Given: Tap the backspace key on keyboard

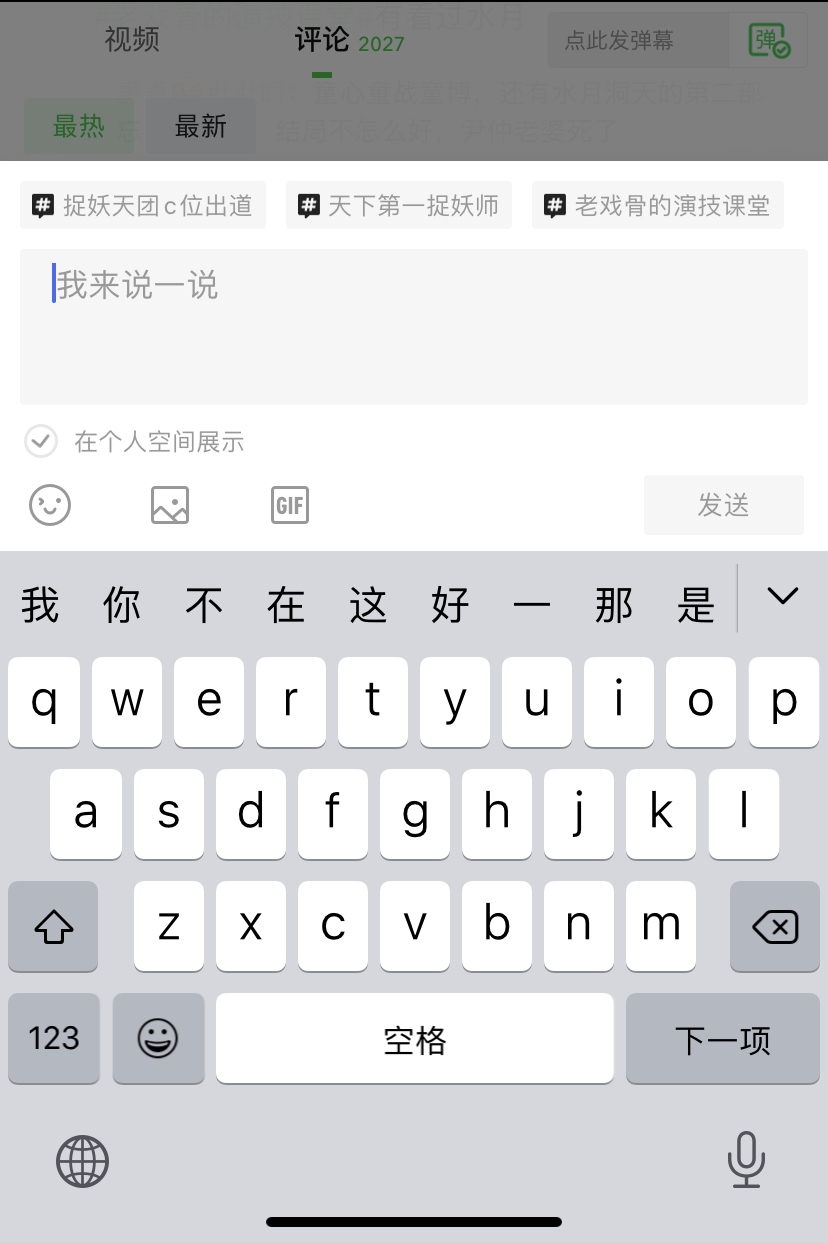Looking at the screenshot, I should point(774,927).
